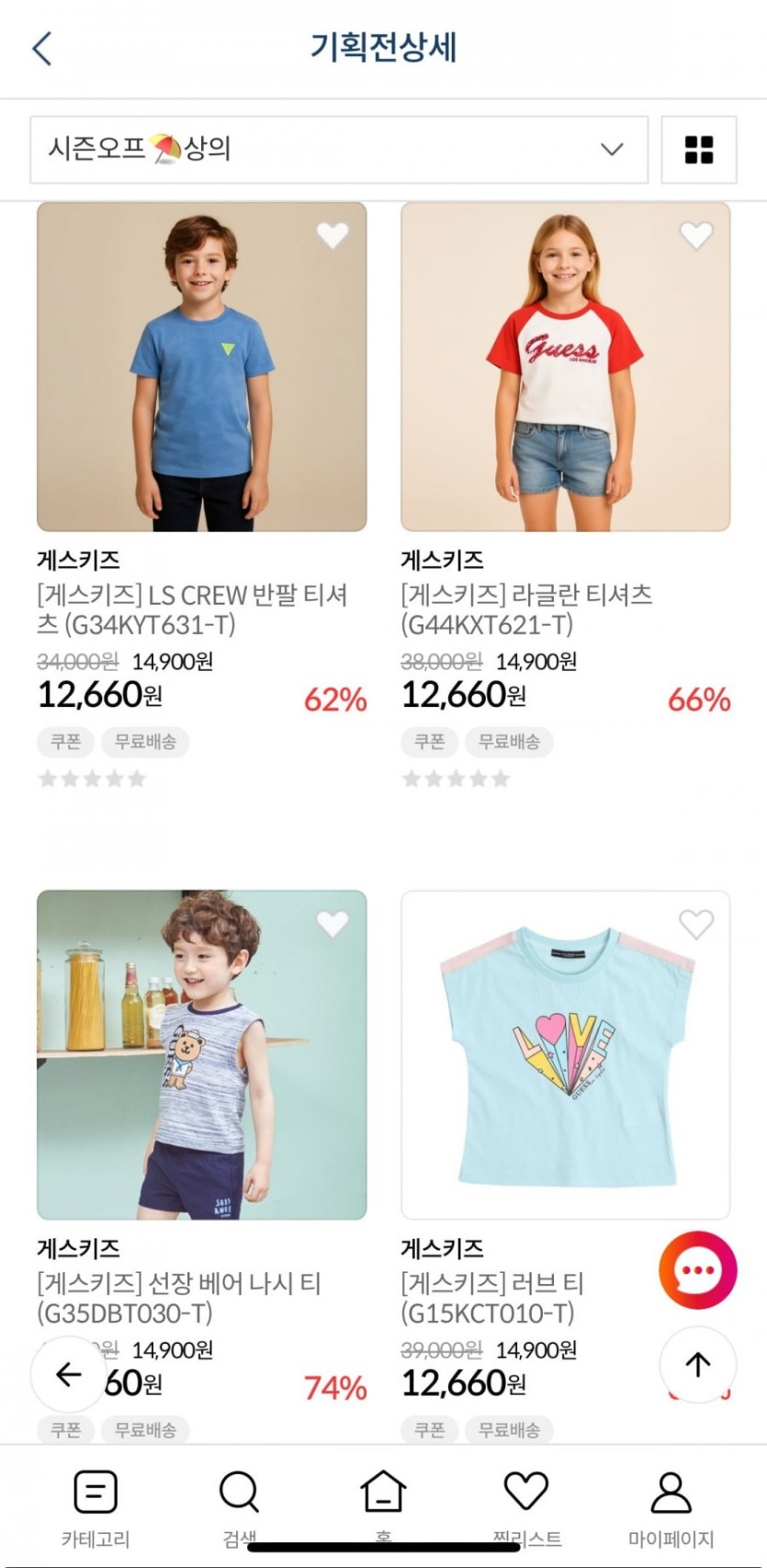Open LS CREW 반팔 티셔츠 product

[x=202, y=367]
